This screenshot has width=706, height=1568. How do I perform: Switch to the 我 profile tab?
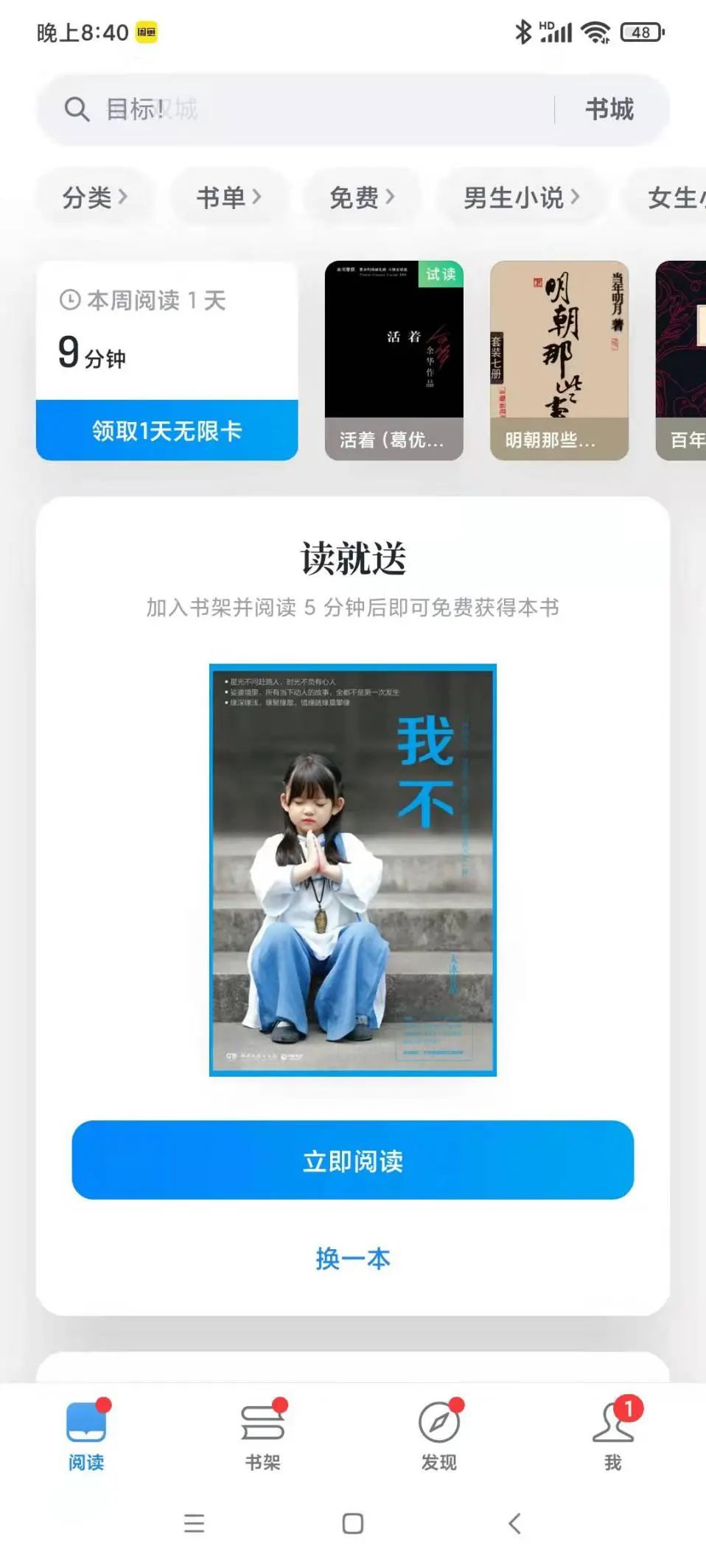tap(613, 1435)
